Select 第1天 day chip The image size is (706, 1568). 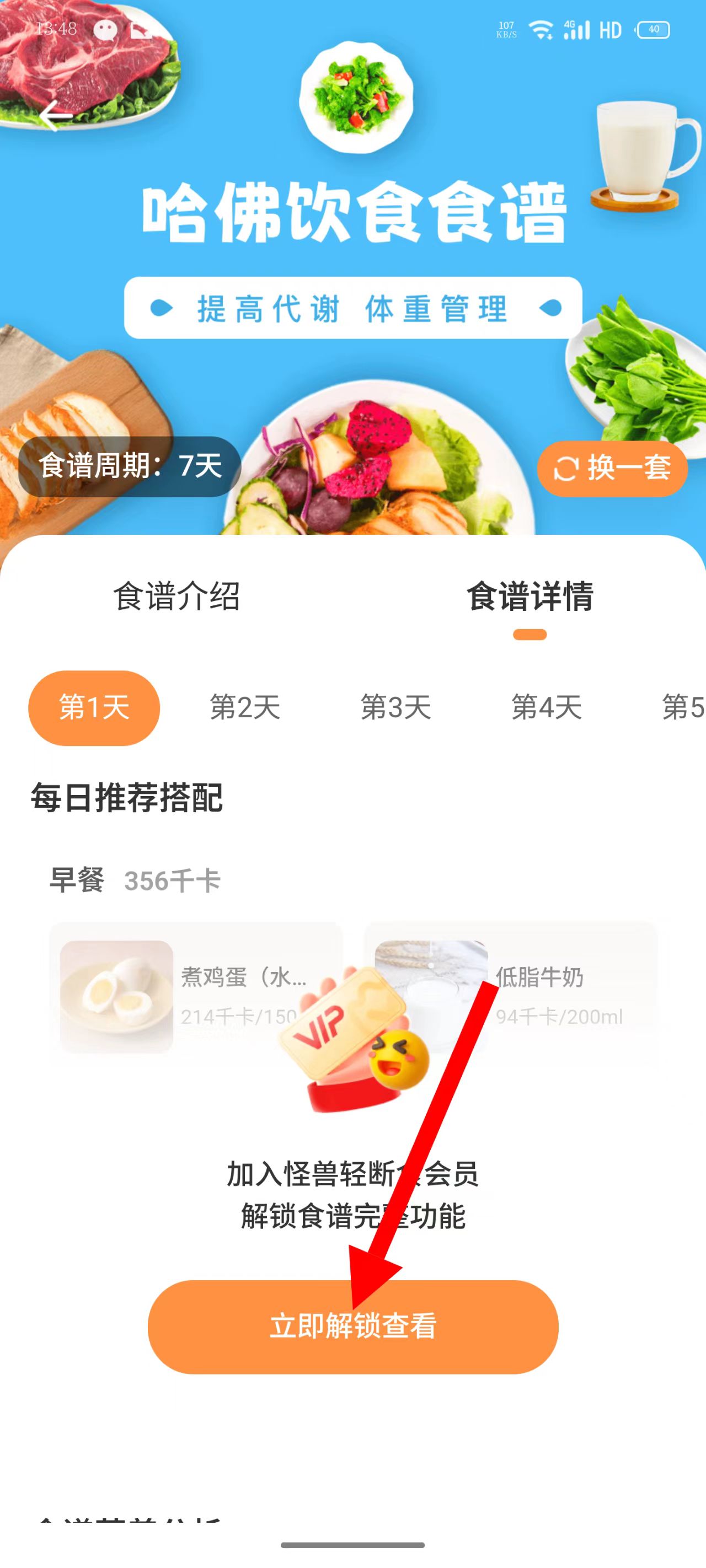click(94, 708)
